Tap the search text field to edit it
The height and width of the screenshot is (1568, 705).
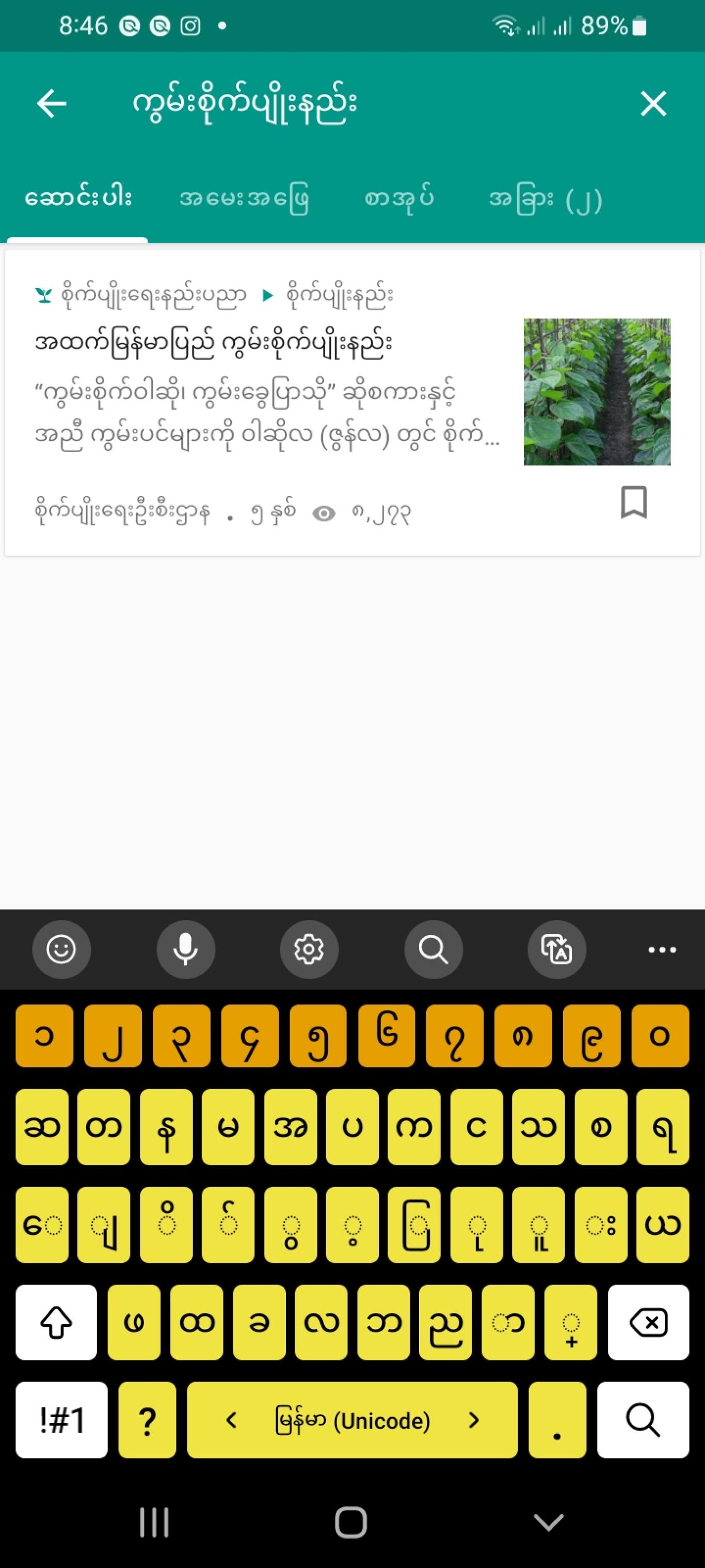(x=365, y=103)
